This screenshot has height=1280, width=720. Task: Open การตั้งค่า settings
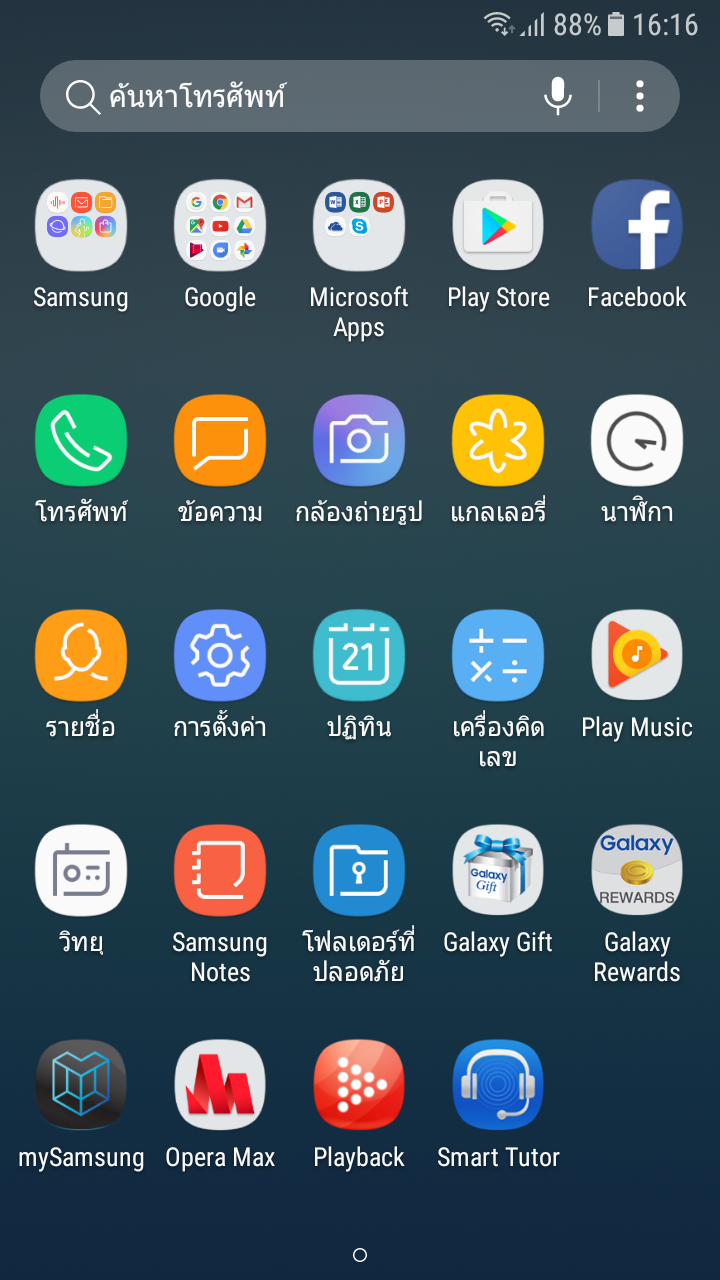click(x=220, y=656)
